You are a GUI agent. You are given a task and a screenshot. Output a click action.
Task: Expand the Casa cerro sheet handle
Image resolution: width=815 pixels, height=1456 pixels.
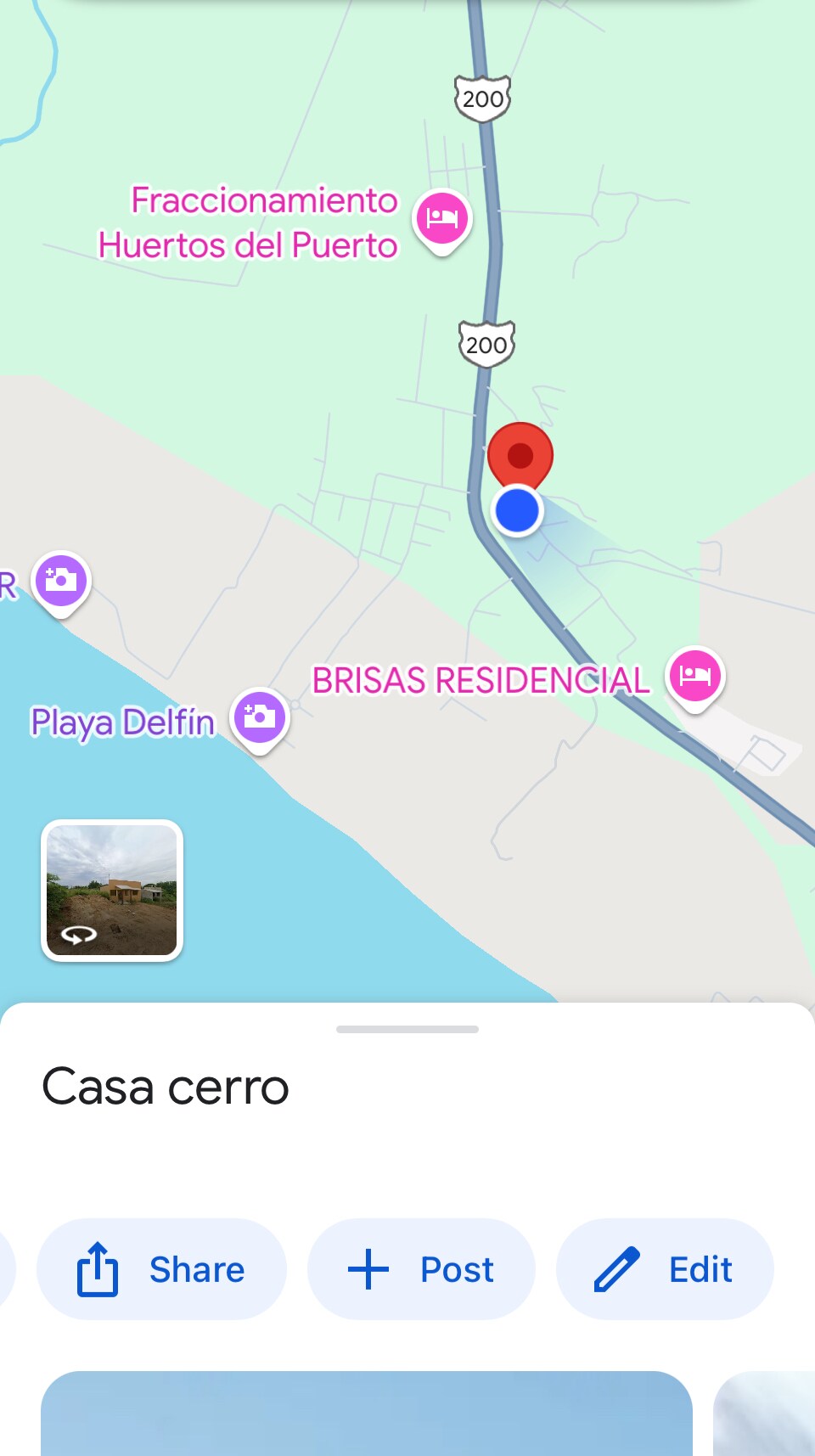click(x=407, y=1029)
